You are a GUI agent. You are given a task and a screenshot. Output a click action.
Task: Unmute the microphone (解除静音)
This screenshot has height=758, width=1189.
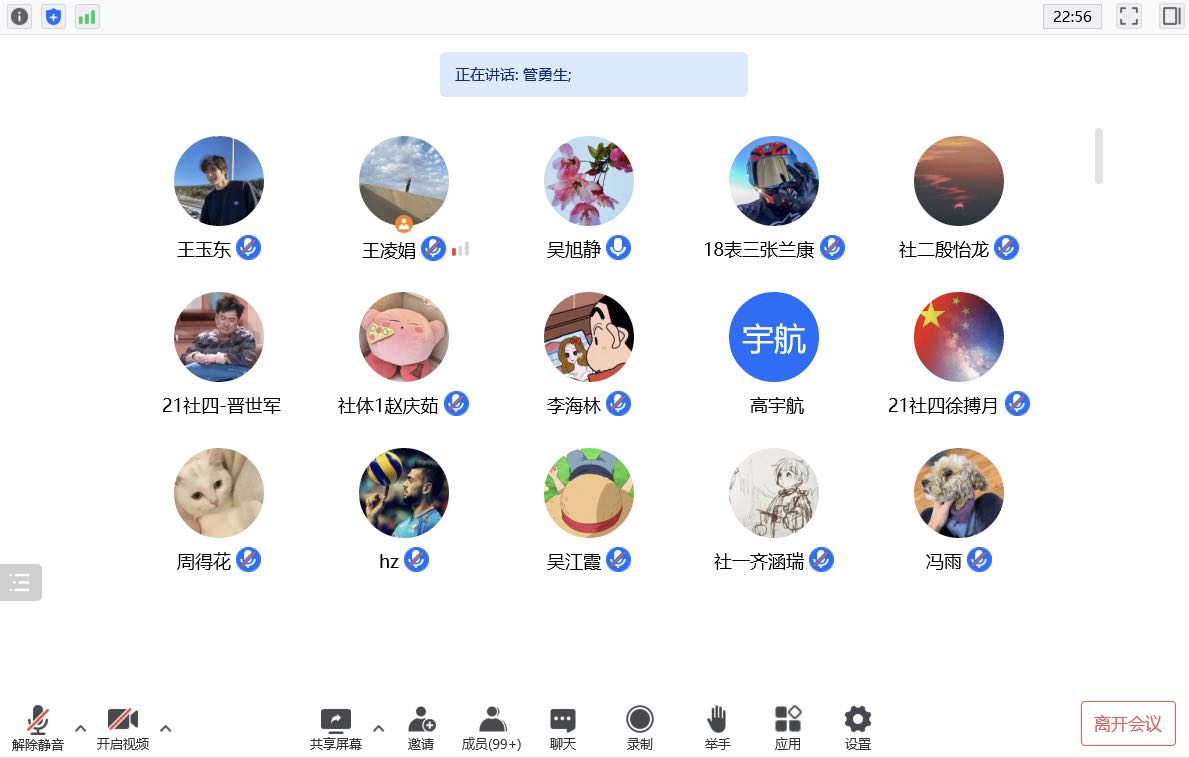click(38, 728)
